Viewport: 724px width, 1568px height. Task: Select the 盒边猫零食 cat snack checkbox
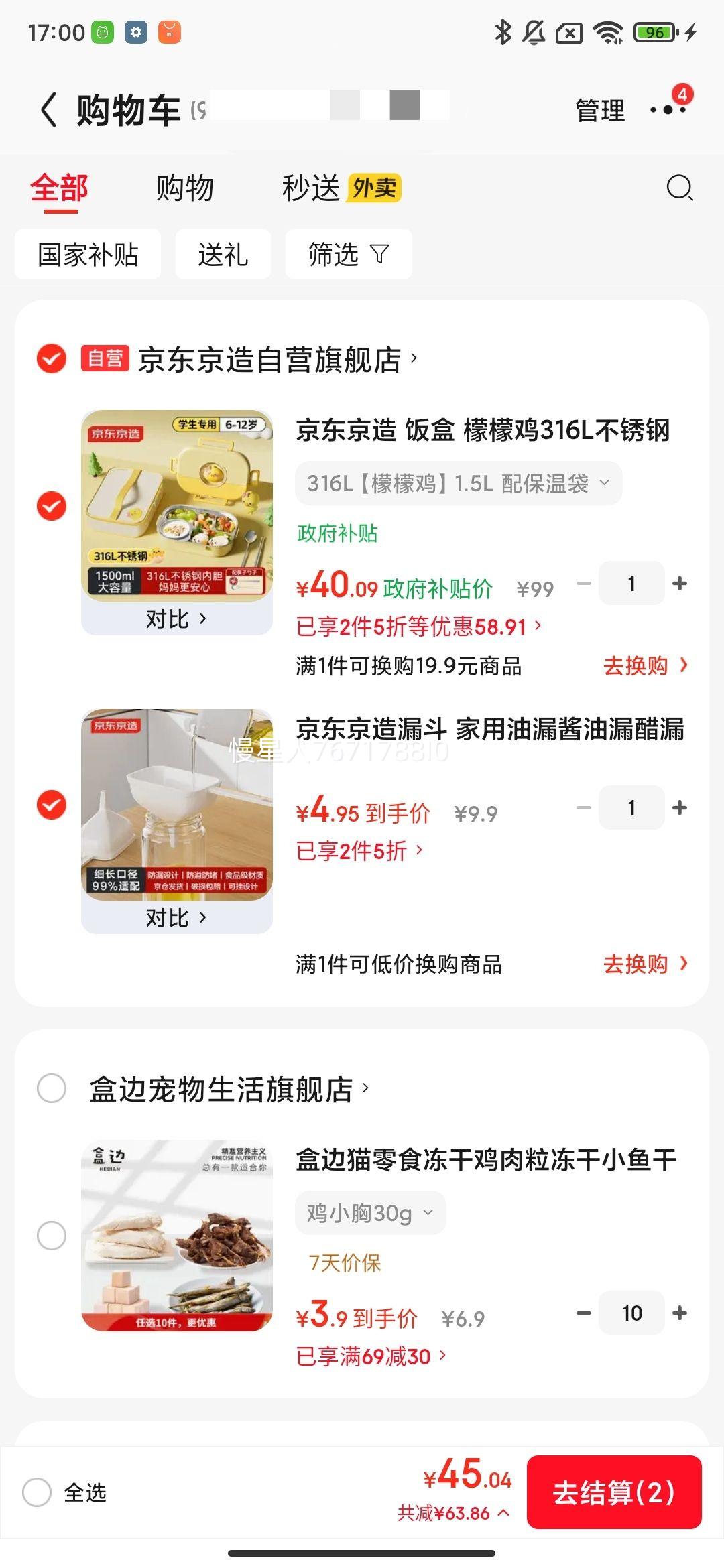point(52,1236)
